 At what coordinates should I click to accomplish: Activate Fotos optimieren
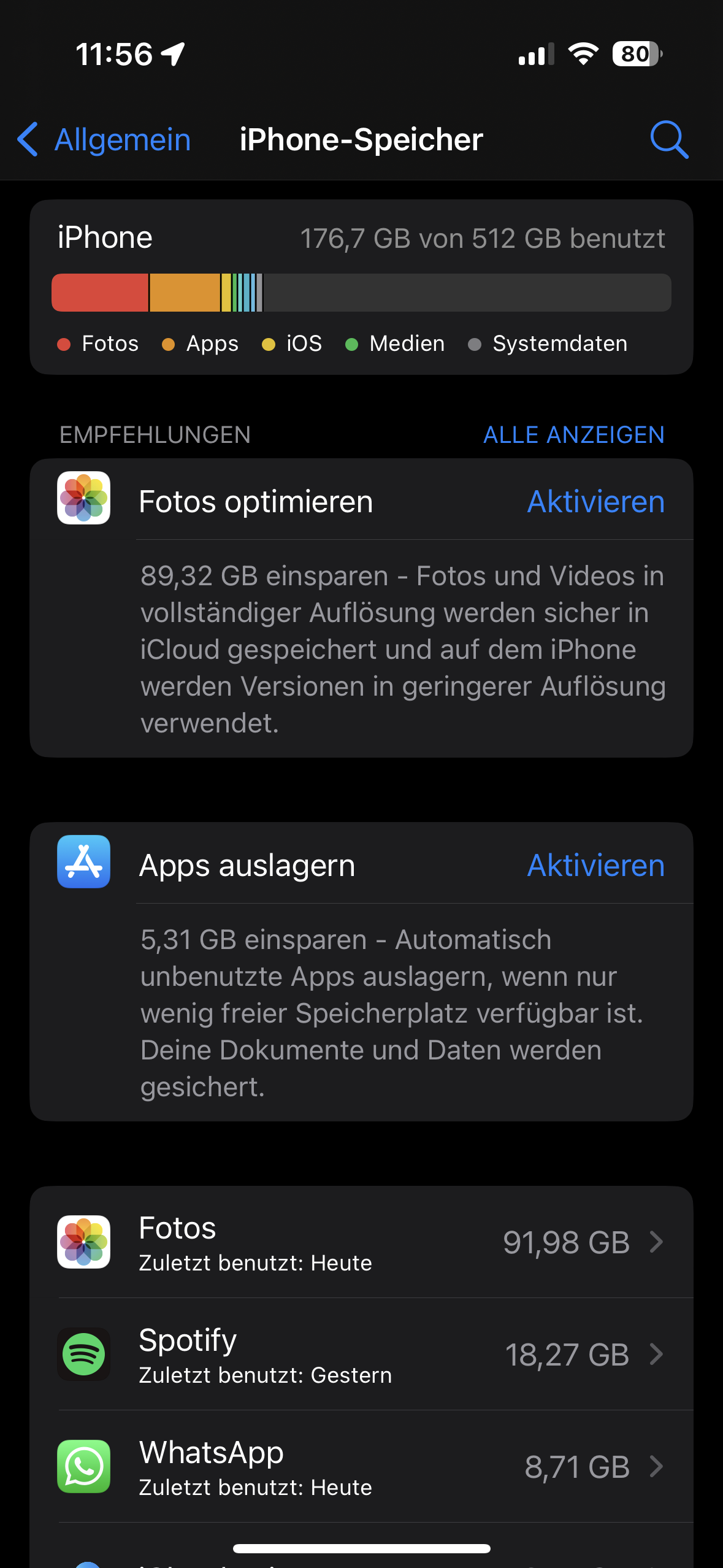[x=595, y=502]
